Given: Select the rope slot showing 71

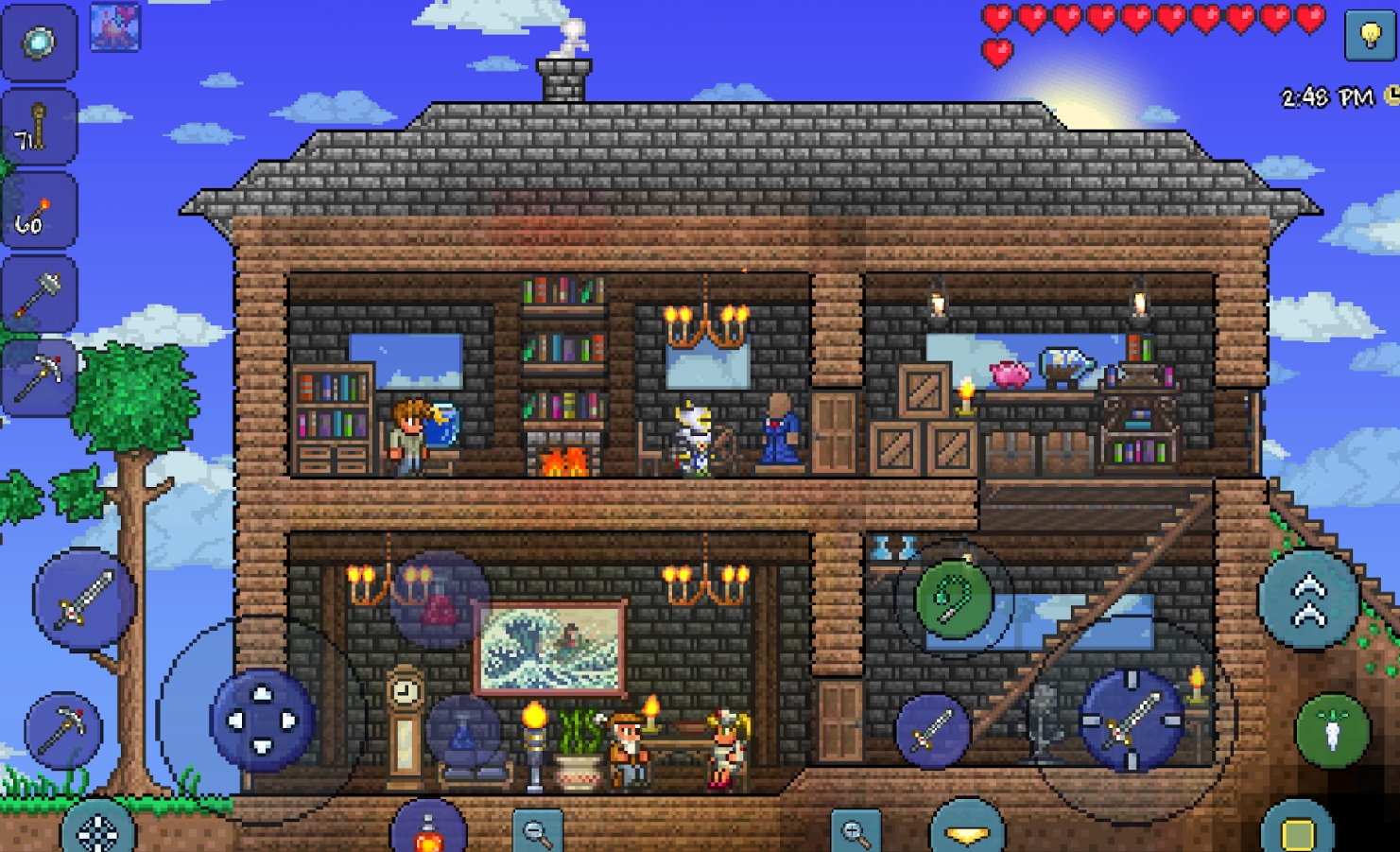Looking at the screenshot, I should (x=39, y=128).
